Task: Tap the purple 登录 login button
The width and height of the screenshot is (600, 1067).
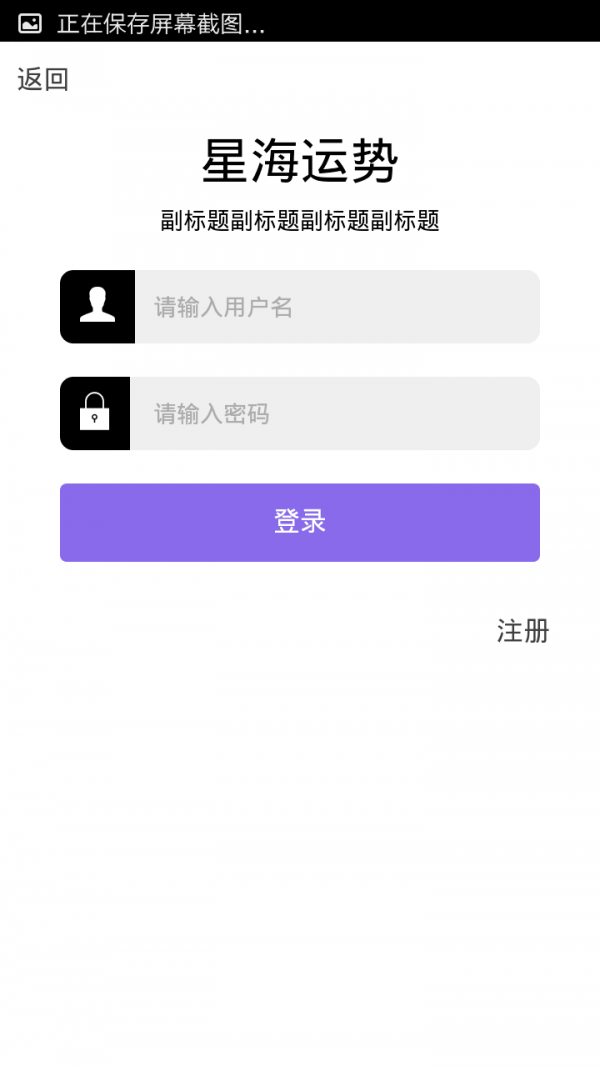Action: pyautogui.click(x=300, y=522)
